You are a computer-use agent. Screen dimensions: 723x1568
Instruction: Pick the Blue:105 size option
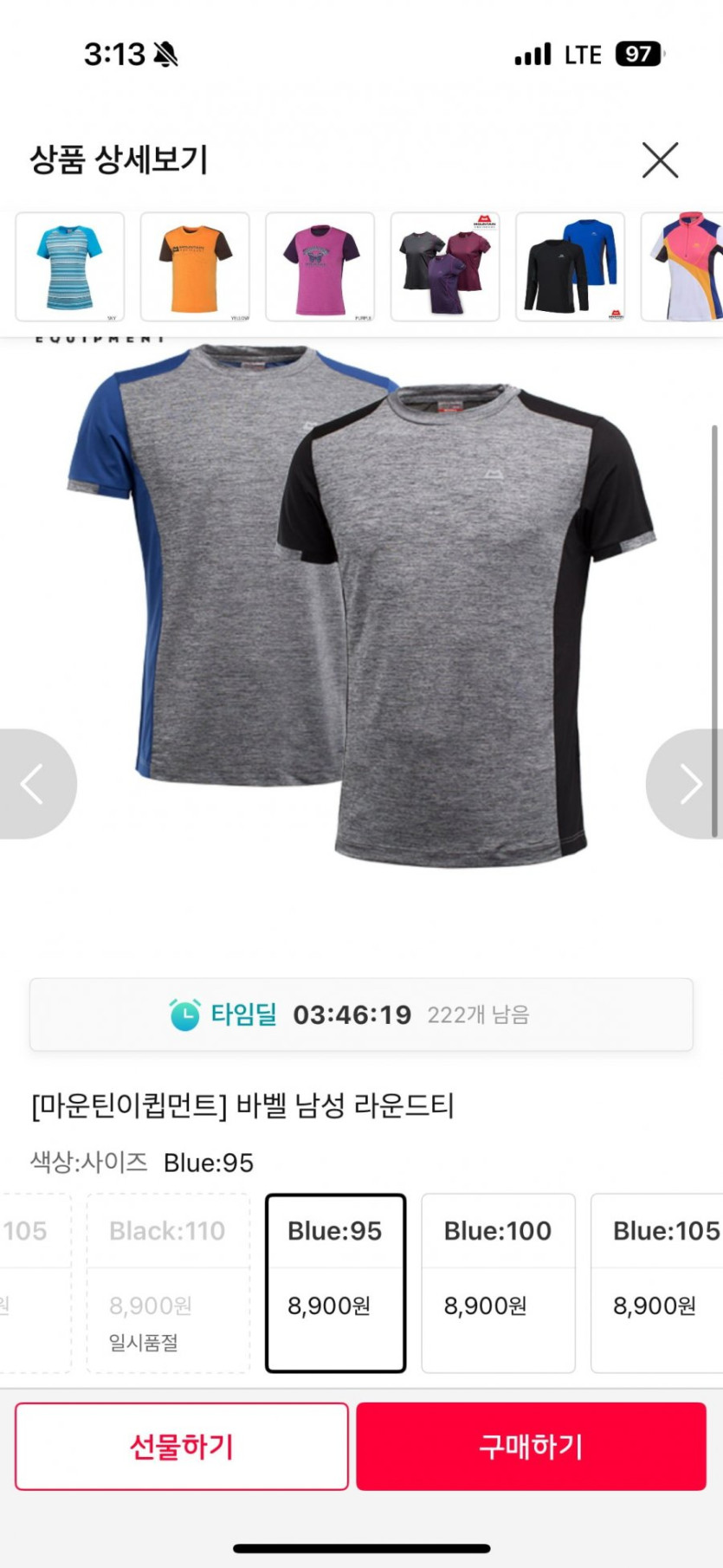pyautogui.click(x=658, y=1283)
